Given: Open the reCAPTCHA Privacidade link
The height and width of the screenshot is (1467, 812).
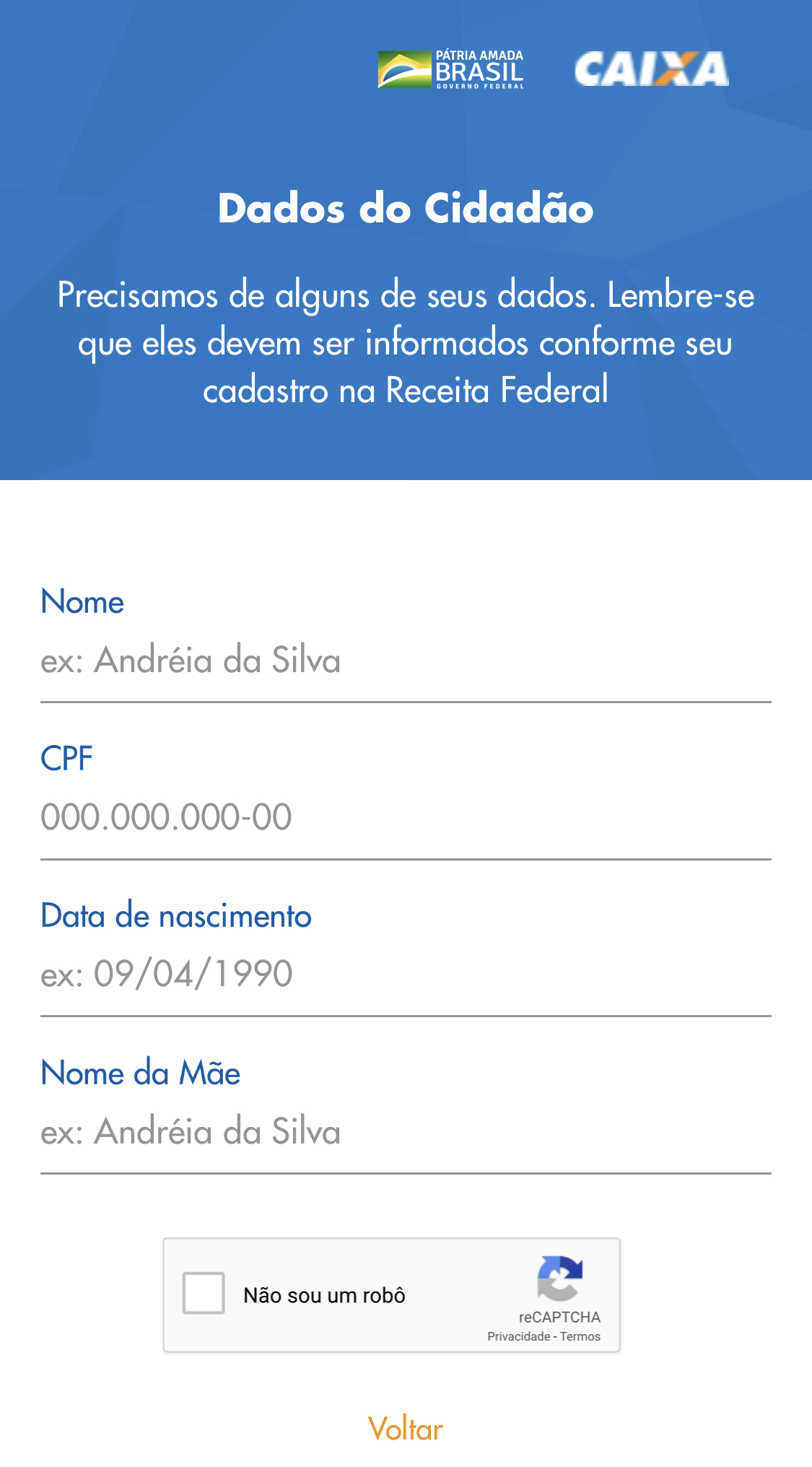Looking at the screenshot, I should 518,1336.
